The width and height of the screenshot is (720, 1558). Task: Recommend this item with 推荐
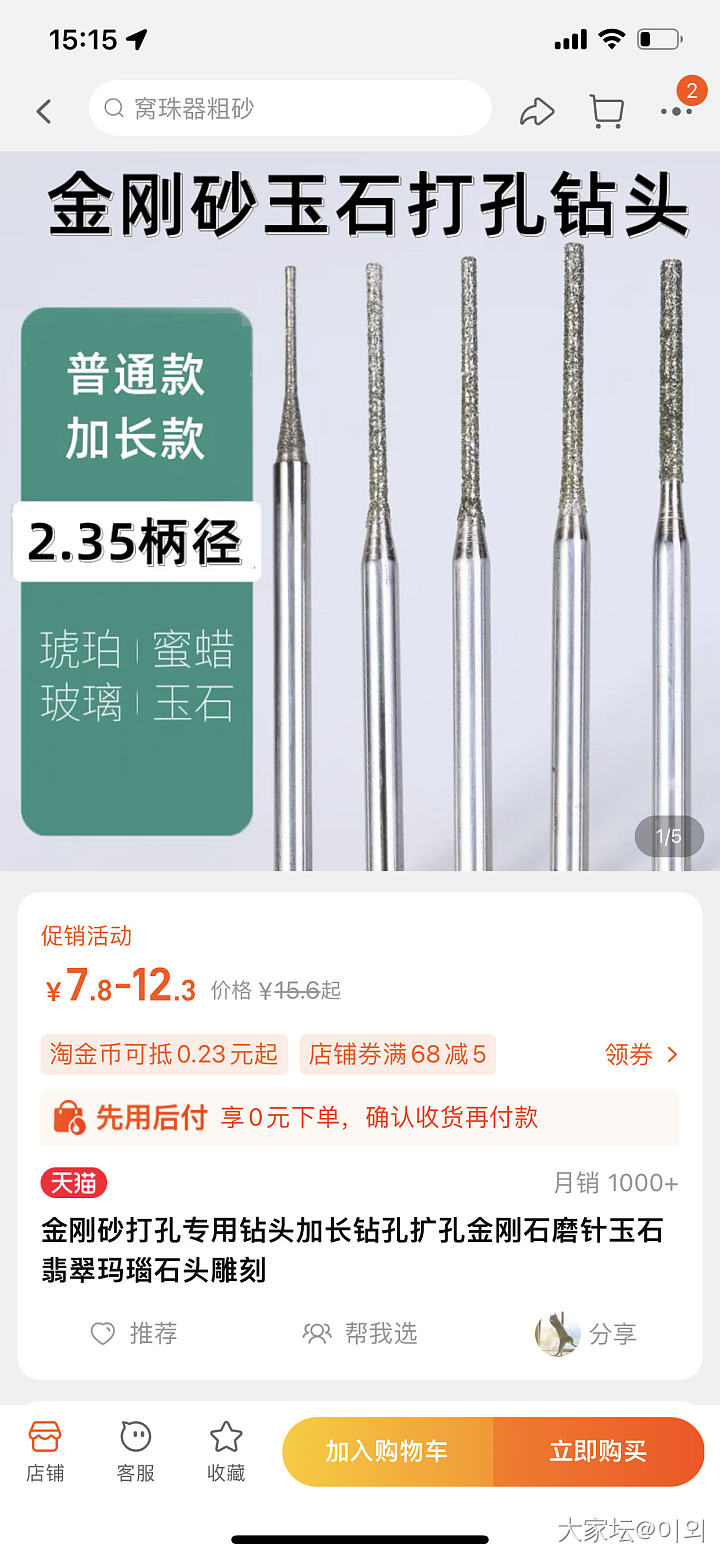click(134, 1333)
